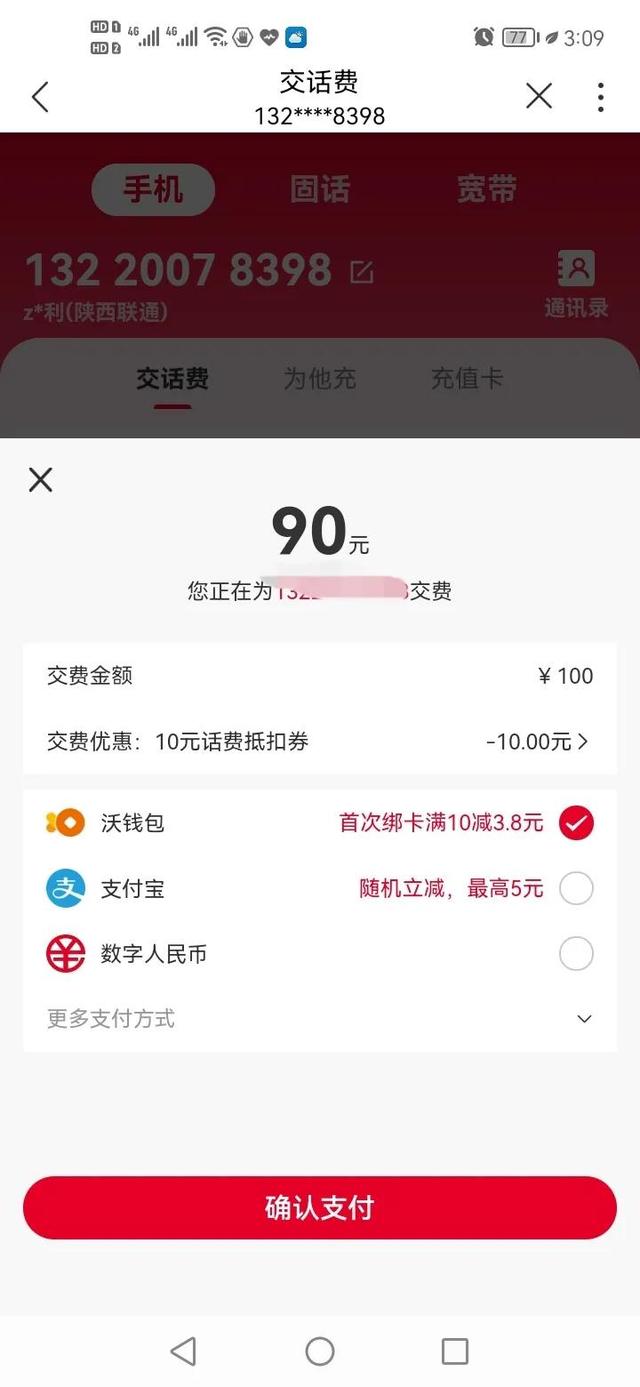Expand 更多支付方式
640x1387 pixels.
[320, 1018]
